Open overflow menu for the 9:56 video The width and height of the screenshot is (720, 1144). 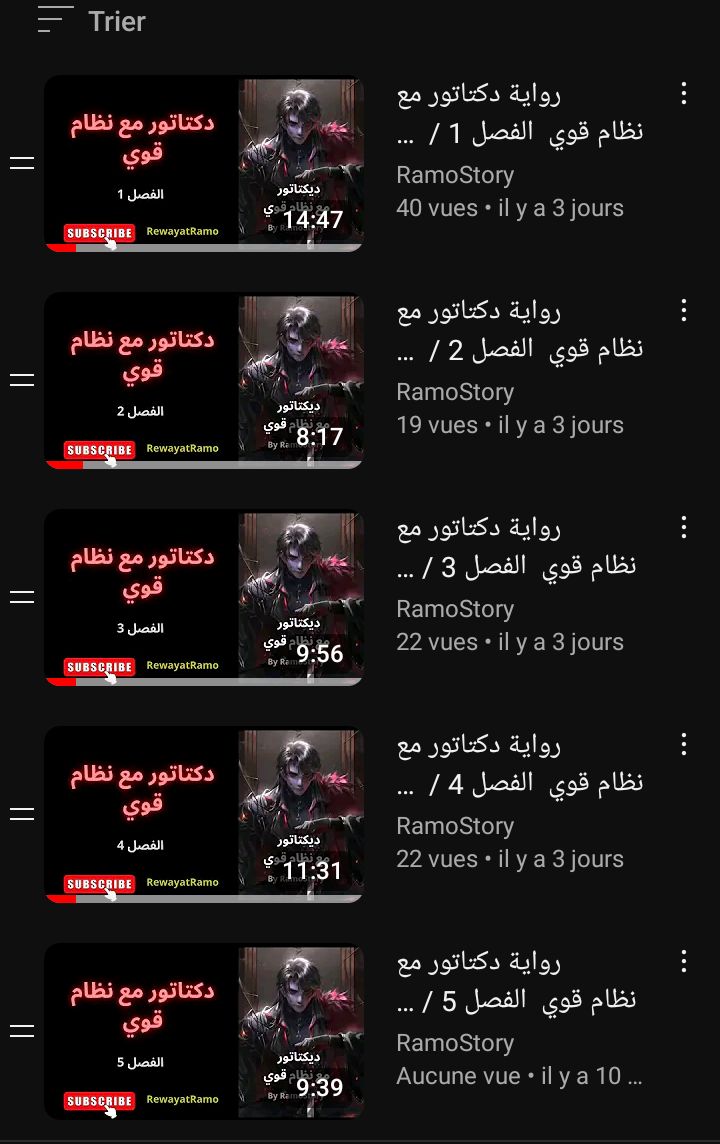(684, 527)
